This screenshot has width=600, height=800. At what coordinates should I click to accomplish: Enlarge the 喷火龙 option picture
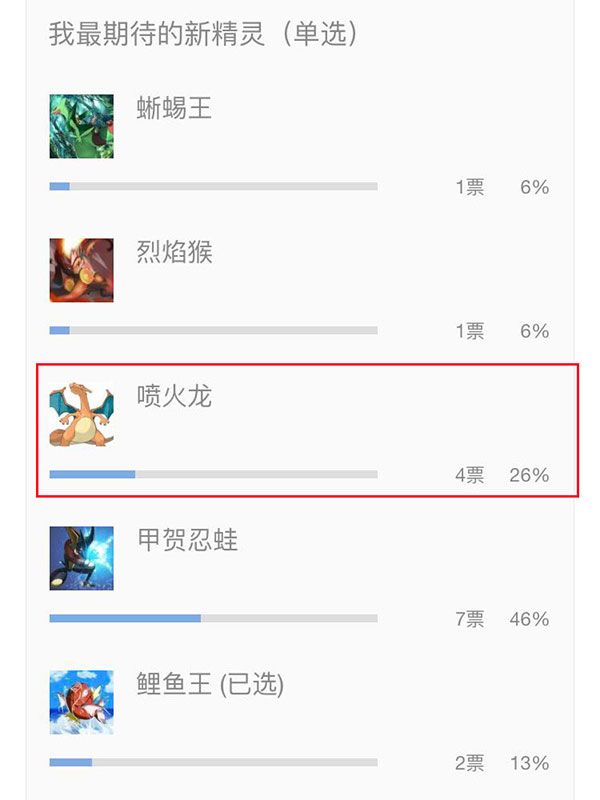(81, 414)
